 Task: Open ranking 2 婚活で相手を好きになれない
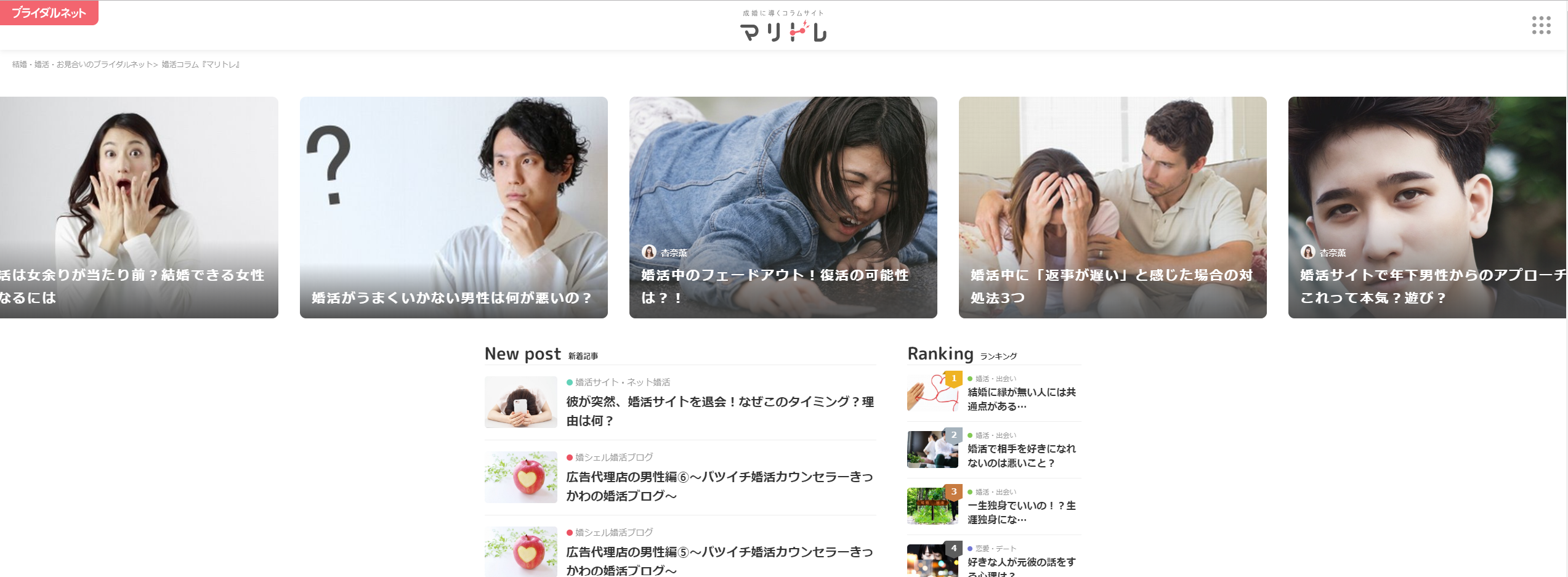pos(1021,456)
